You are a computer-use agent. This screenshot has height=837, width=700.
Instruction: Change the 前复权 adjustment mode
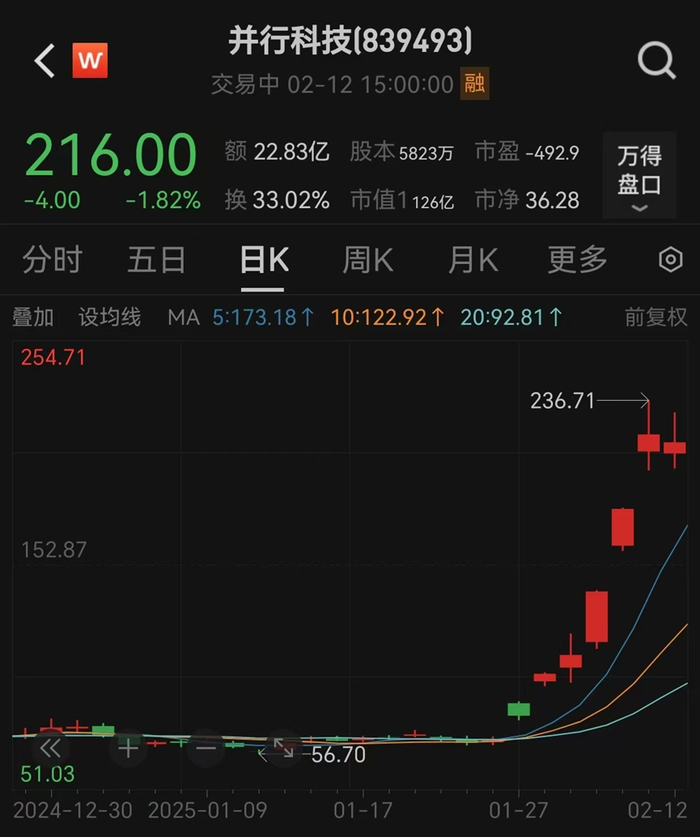656,318
